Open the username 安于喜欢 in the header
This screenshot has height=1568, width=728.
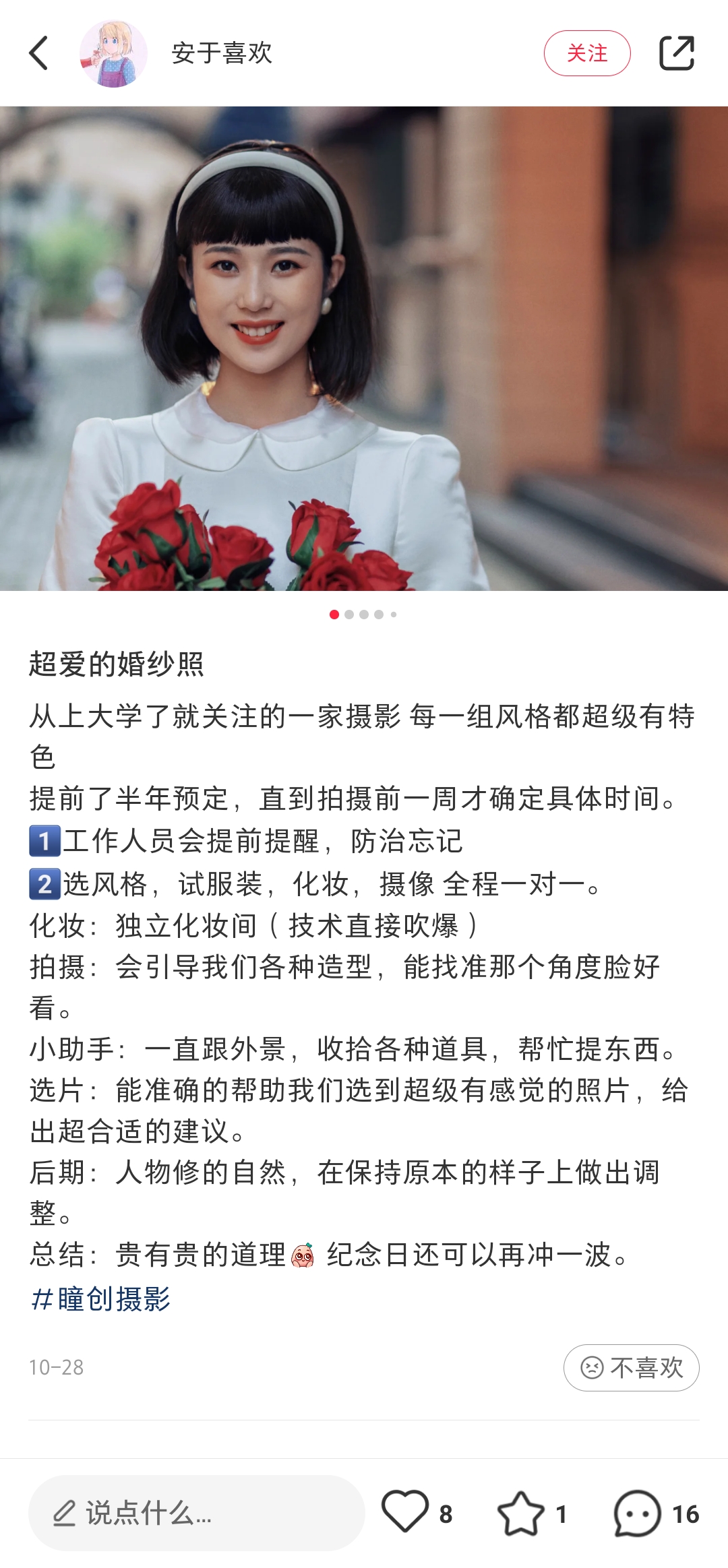coord(222,53)
